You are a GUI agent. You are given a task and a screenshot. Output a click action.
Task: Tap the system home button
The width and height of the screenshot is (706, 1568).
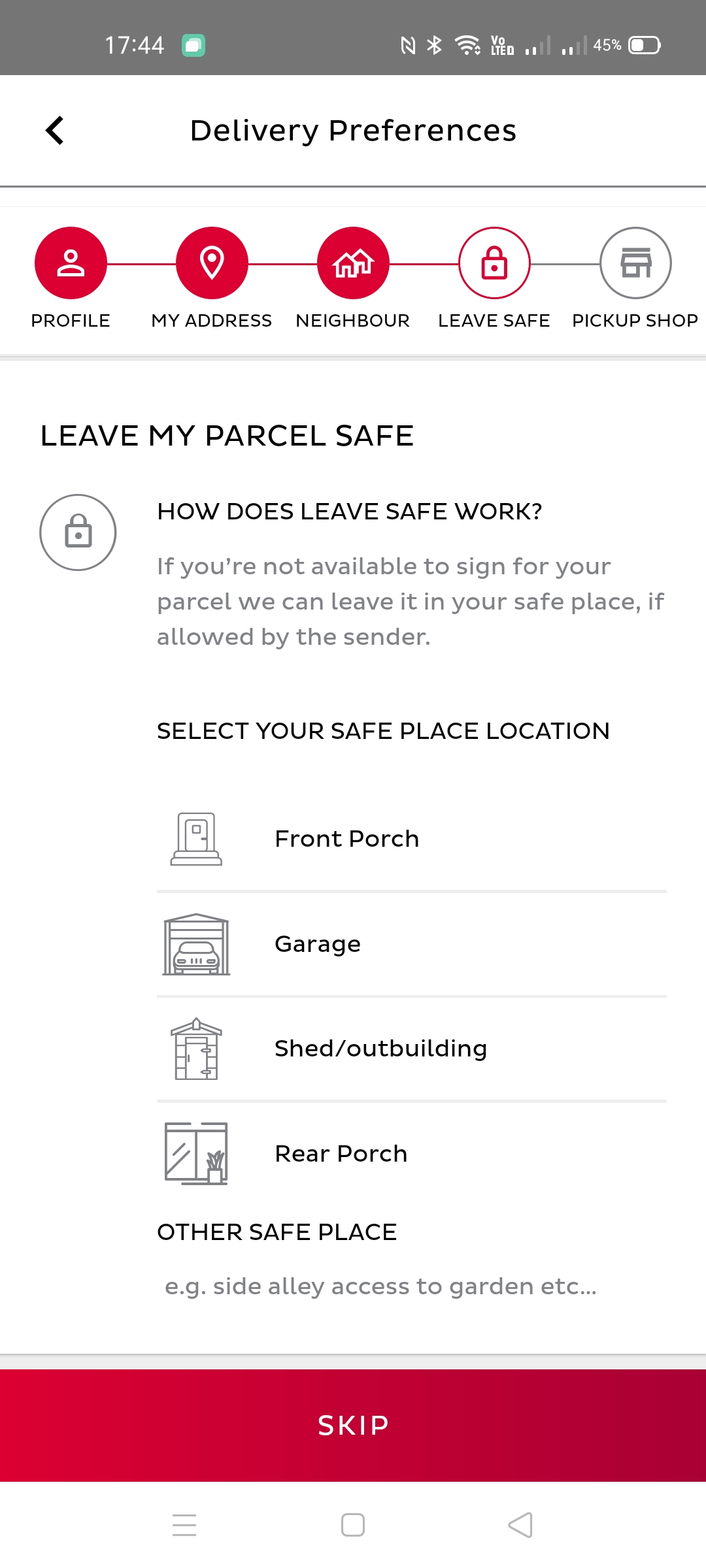(x=353, y=1526)
